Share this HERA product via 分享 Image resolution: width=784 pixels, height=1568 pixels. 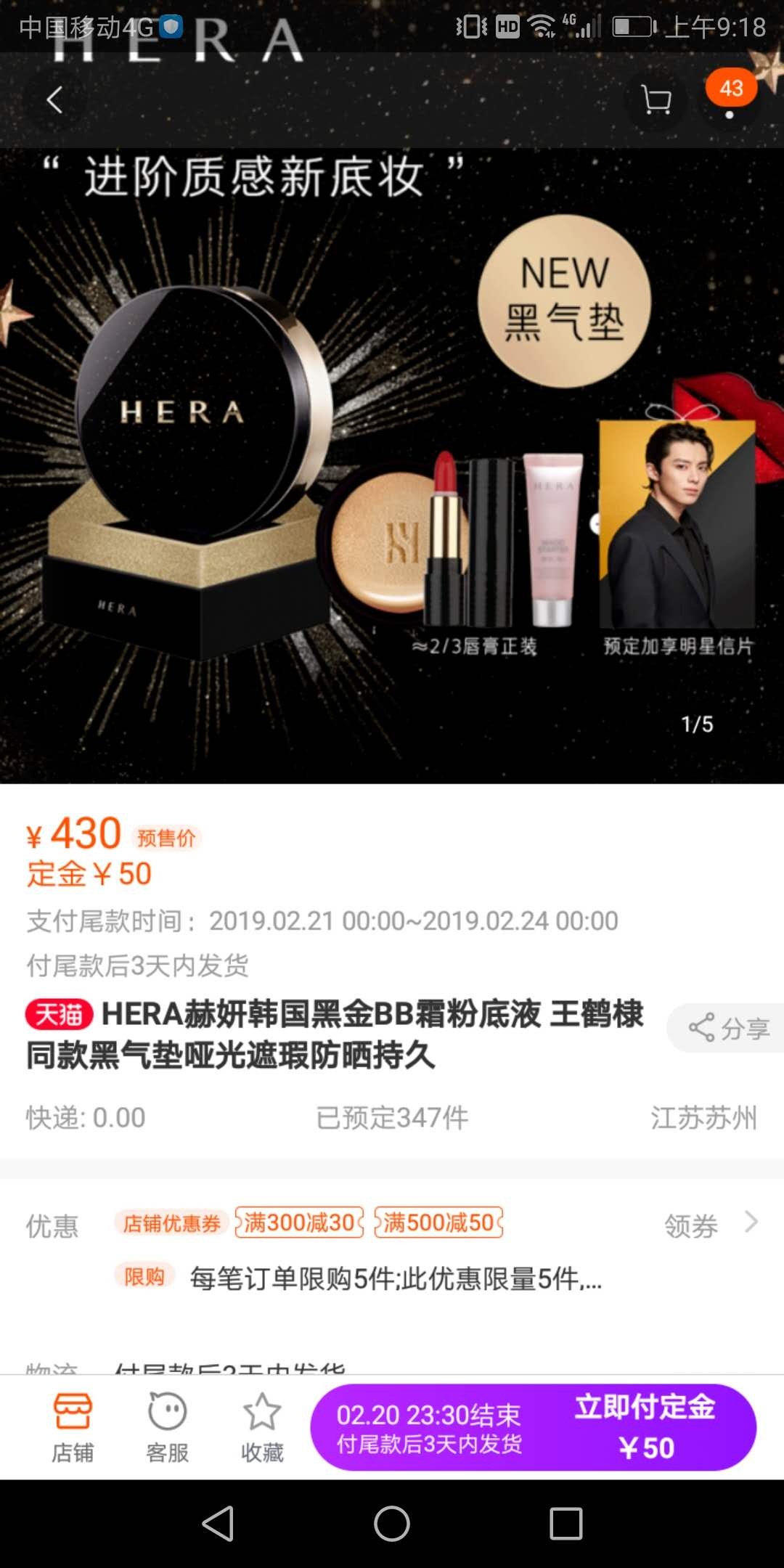[x=728, y=1028]
